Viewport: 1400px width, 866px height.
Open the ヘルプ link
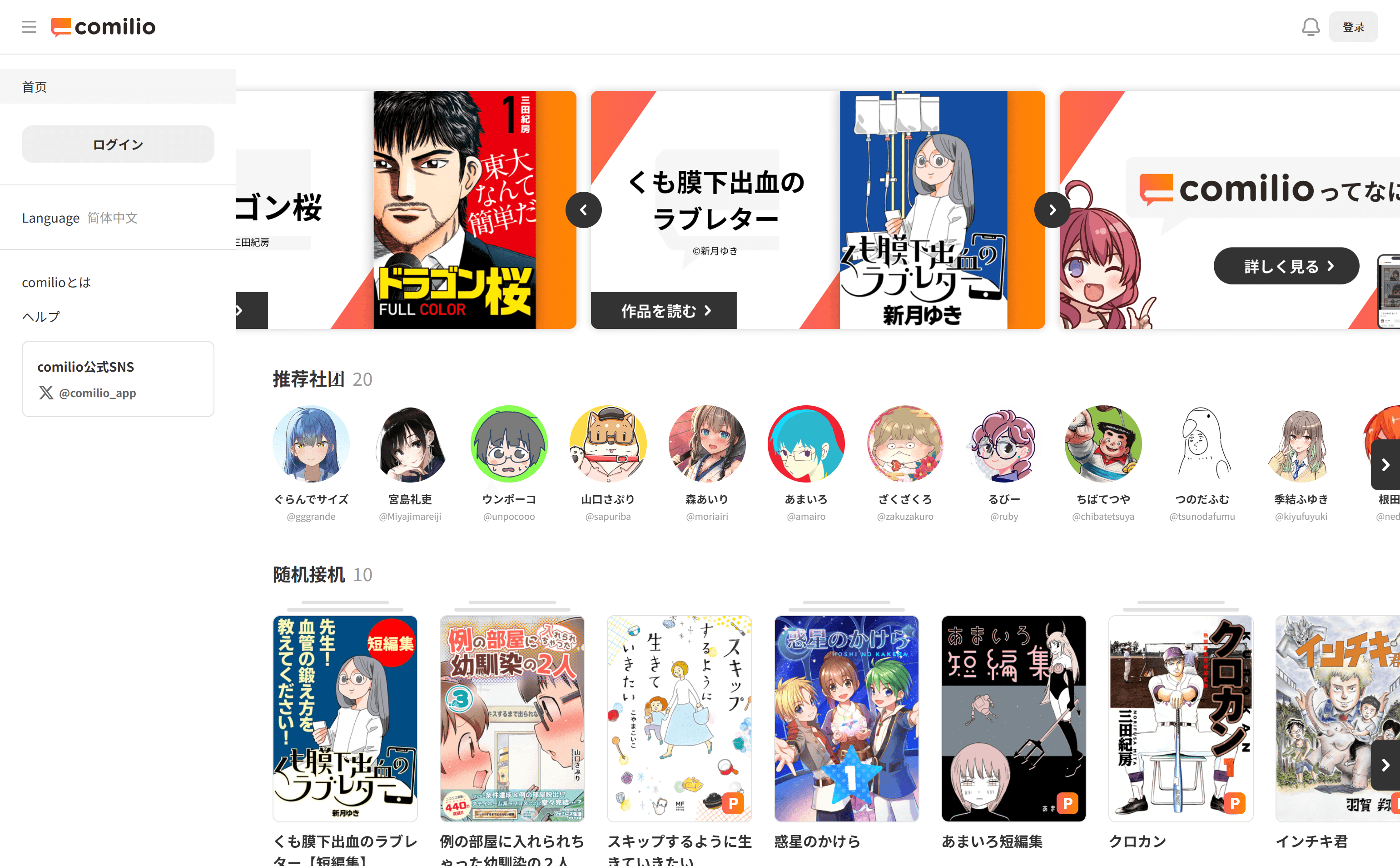tap(40, 316)
